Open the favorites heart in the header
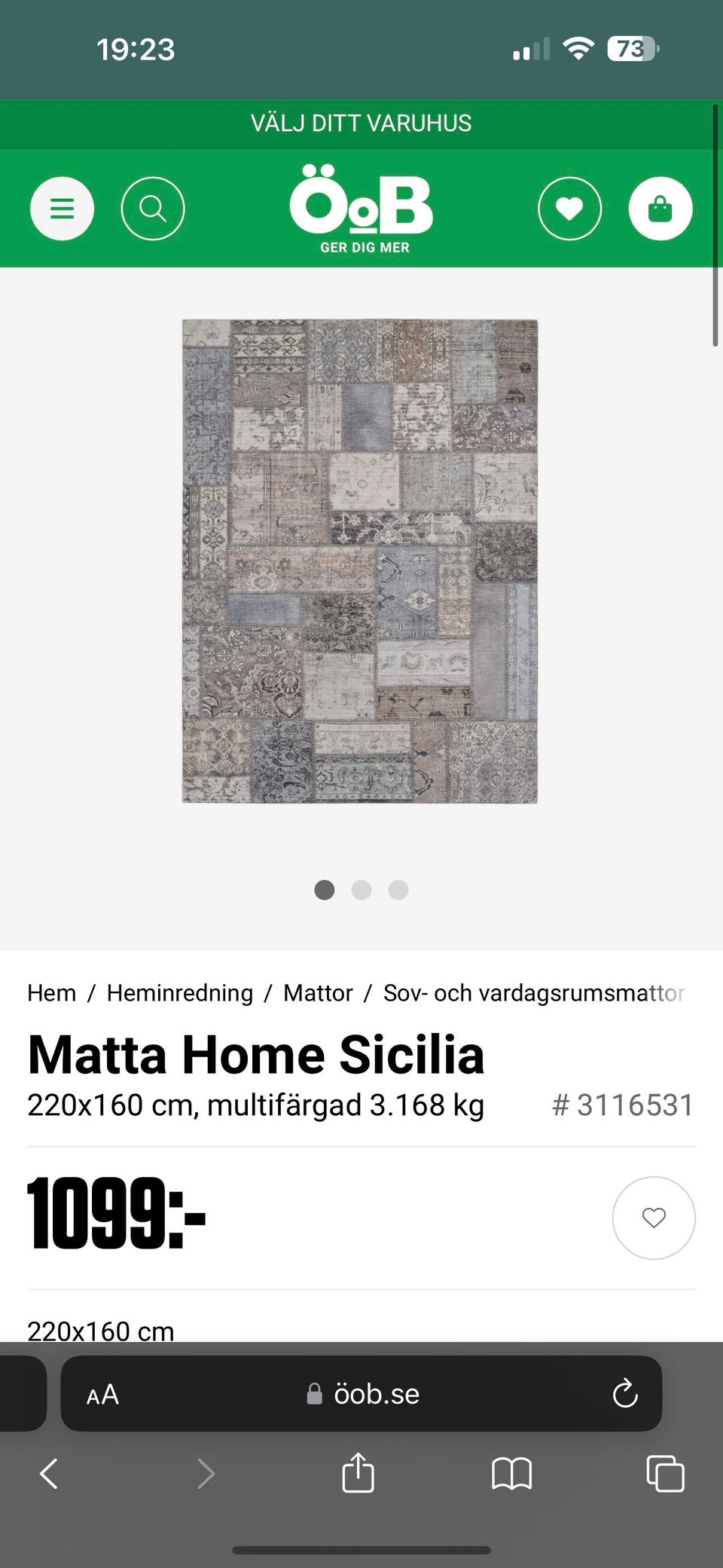Image resolution: width=723 pixels, height=1568 pixels. [x=570, y=209]
